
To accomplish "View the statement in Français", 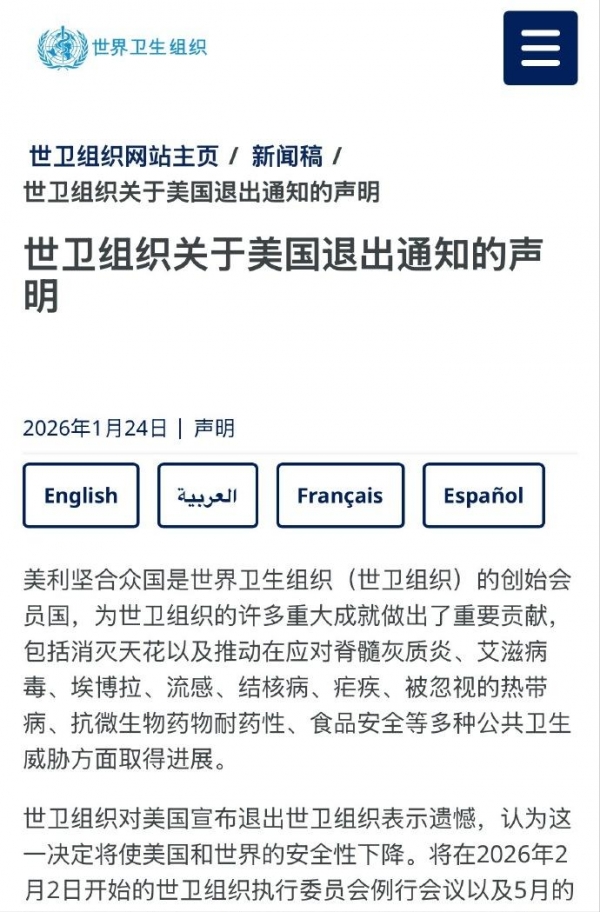I will [340, 496].
